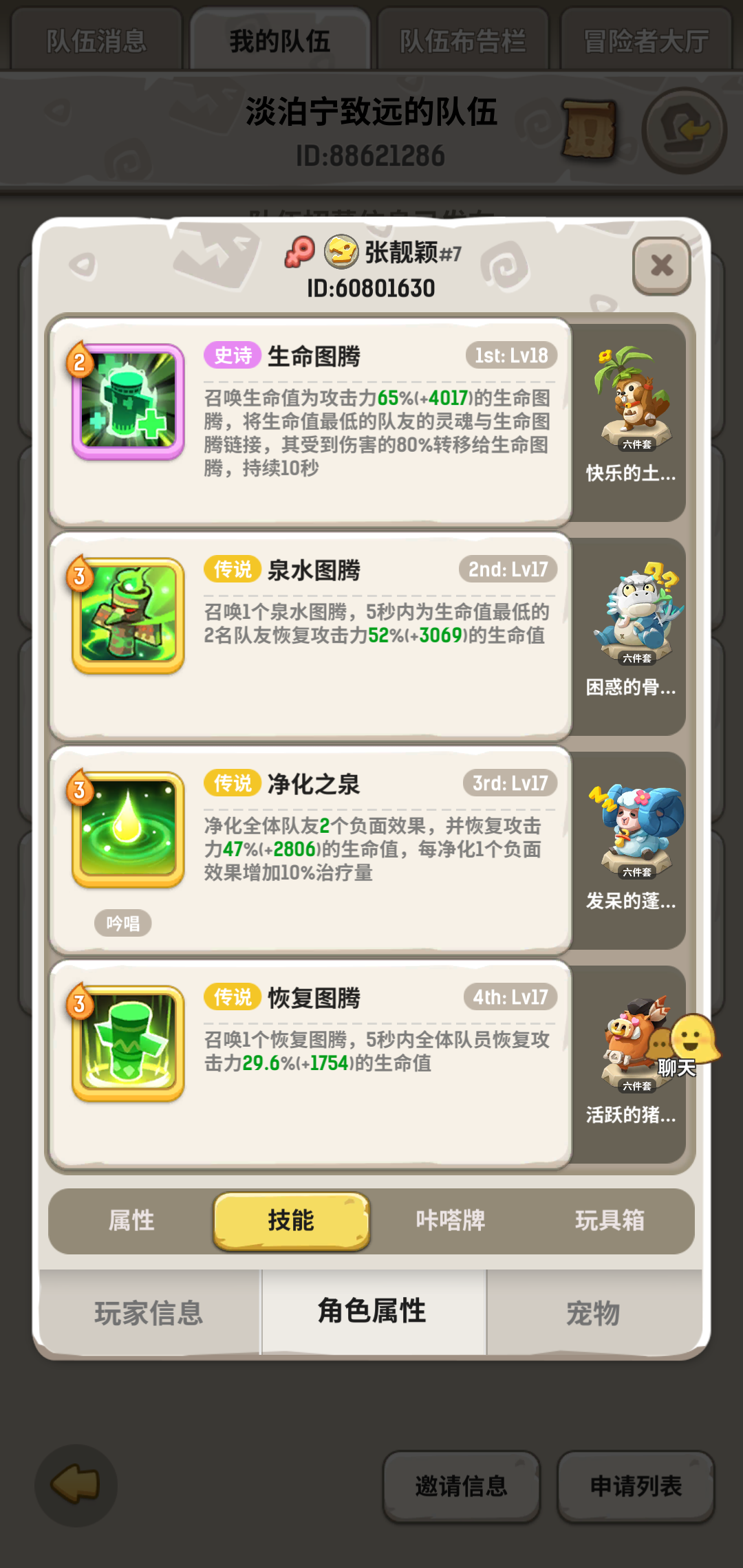This screenshot has height=1568, width=743.
Task: Open the 泉水图腾 skill card
Action: coord(311,635)
